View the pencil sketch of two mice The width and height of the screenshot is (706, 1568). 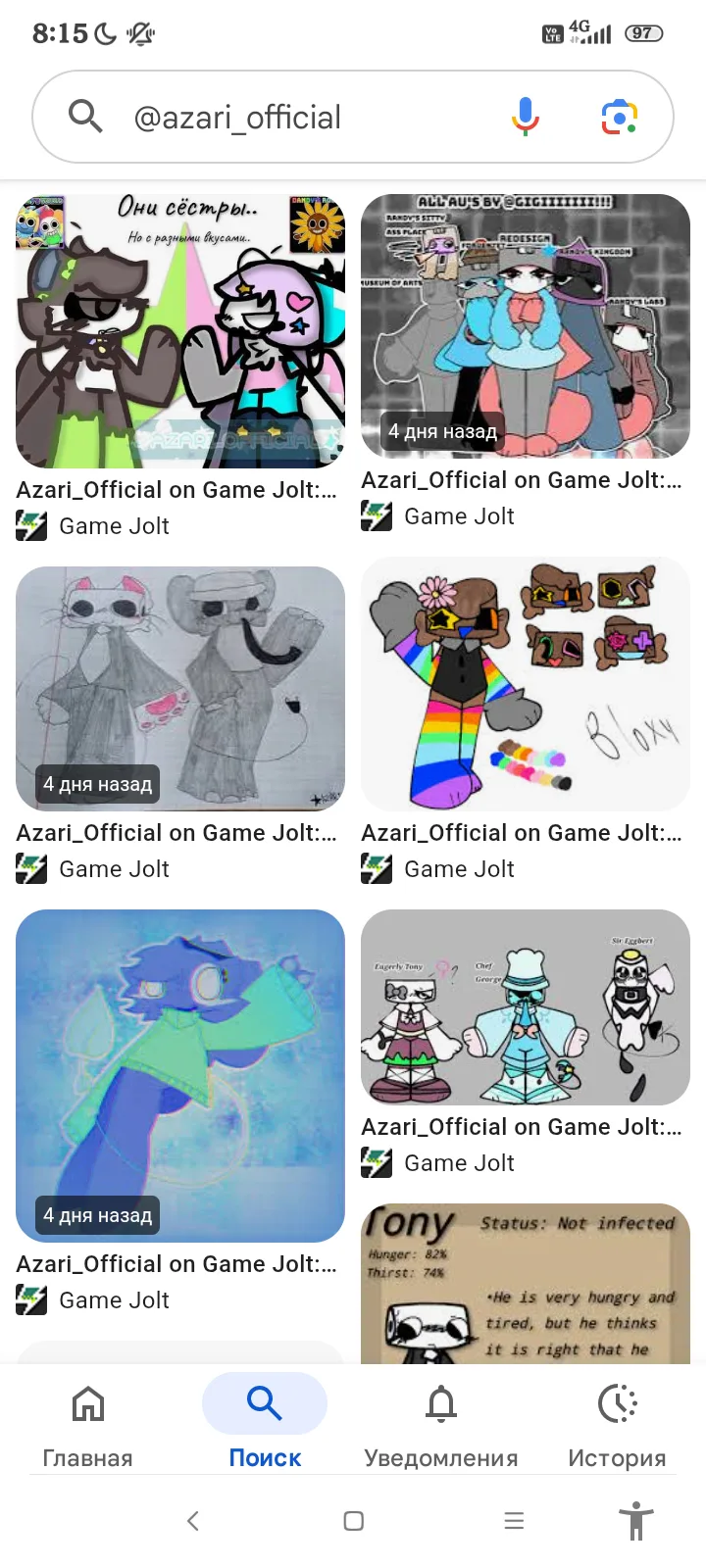(x=180, y=689)
